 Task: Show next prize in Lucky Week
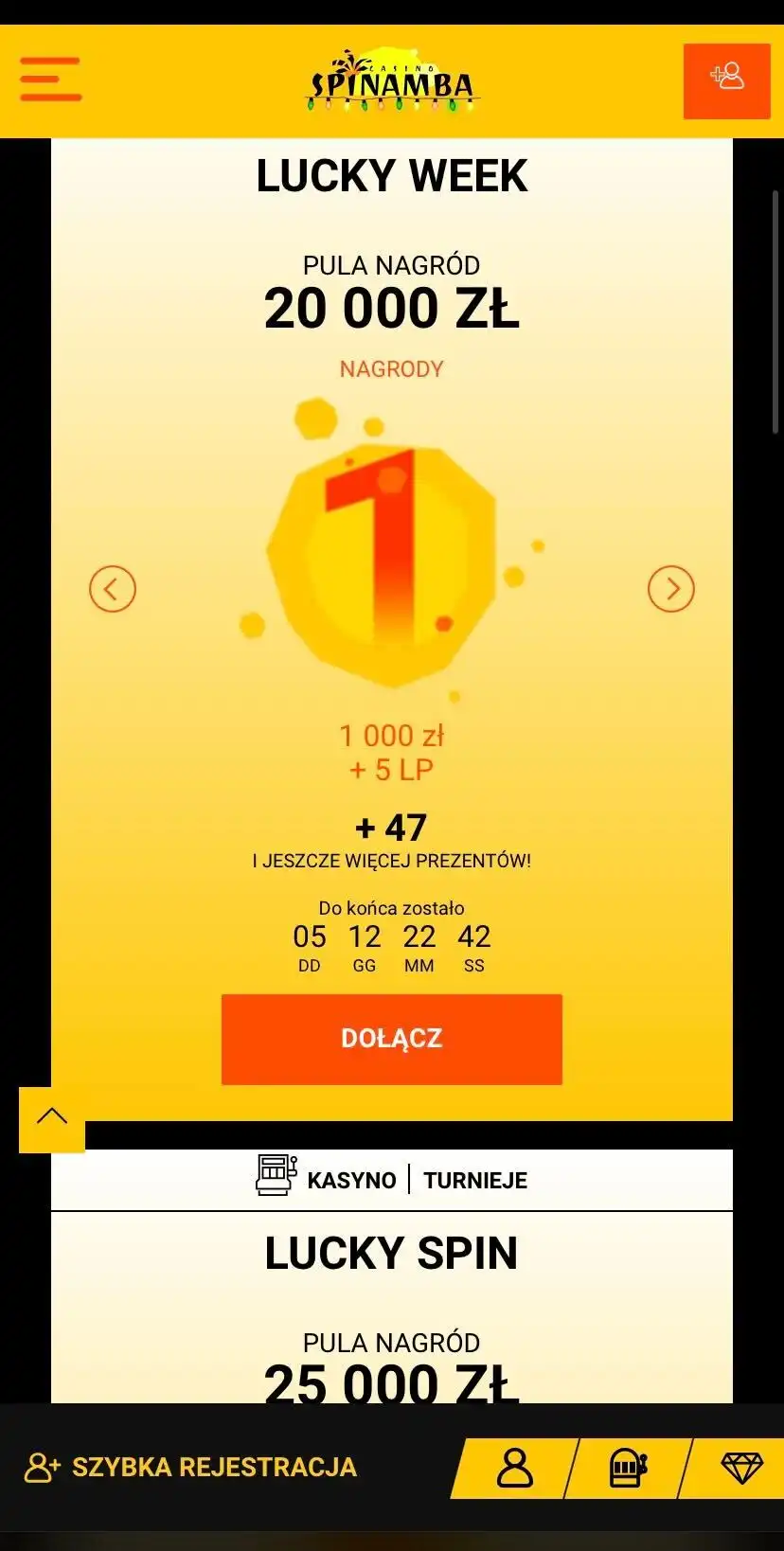(x=670, y=589)
